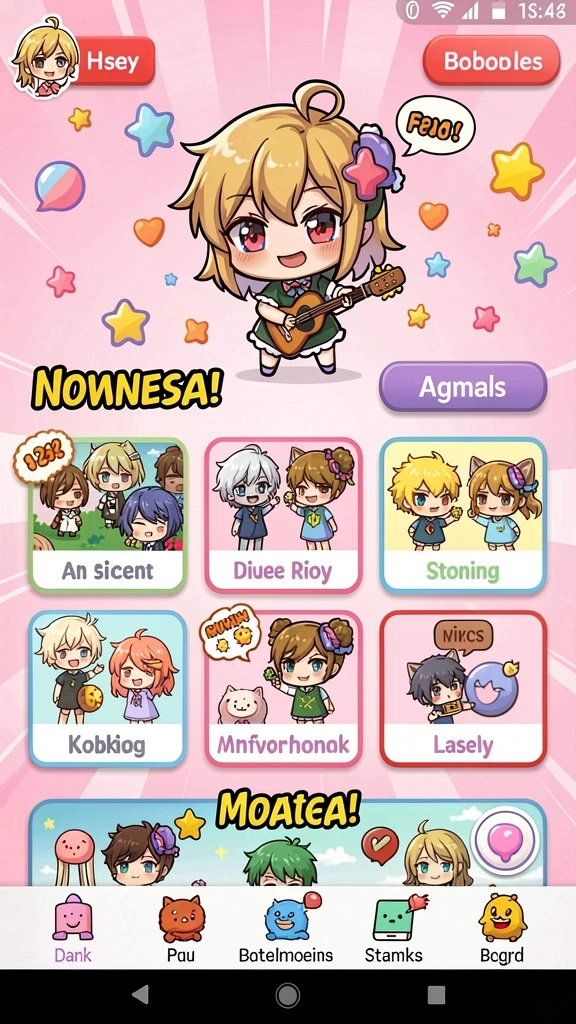Open the Stoning card
The width and height of the screenshot is (576, 1024).
pos(463,515)
